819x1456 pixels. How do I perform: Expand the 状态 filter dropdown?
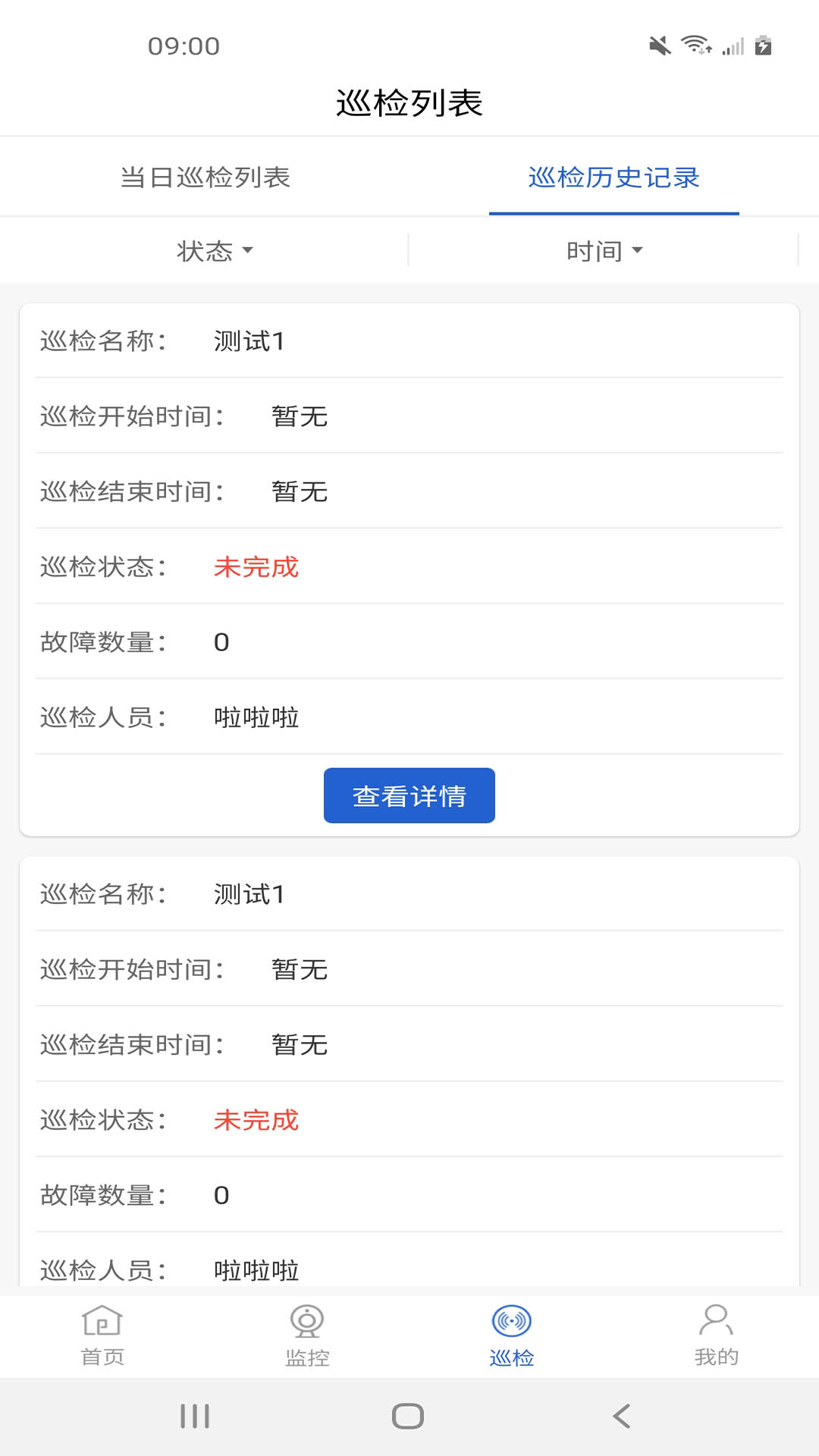point(215,250)
